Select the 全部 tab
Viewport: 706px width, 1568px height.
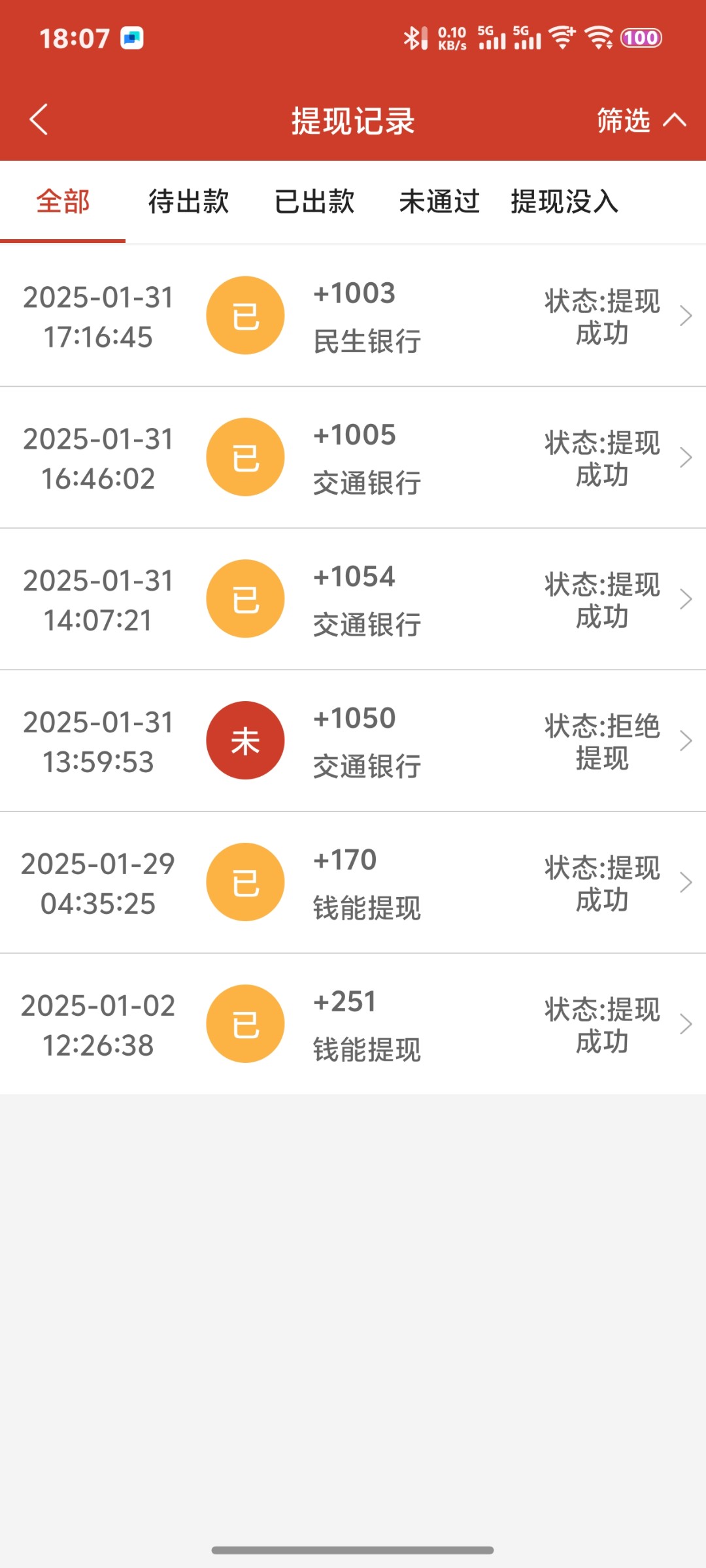[63, 202]
